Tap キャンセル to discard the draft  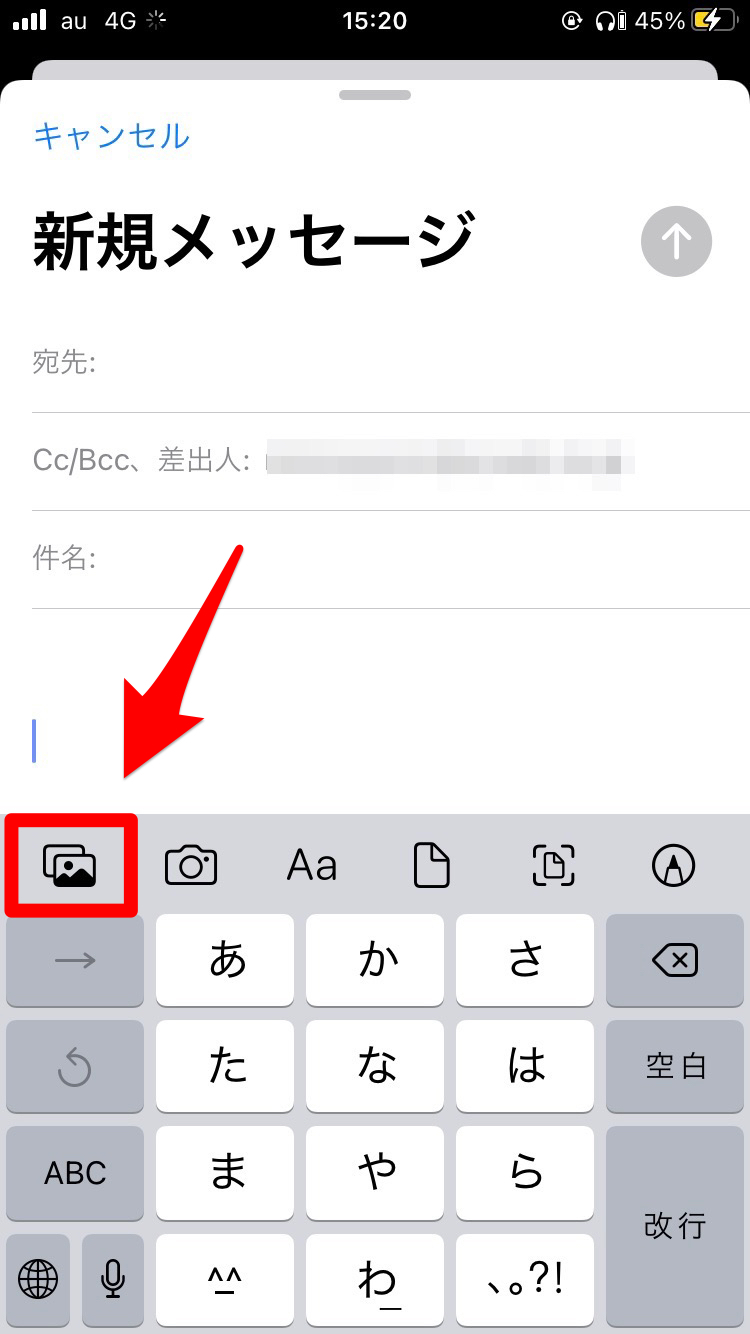pos(111,135)
